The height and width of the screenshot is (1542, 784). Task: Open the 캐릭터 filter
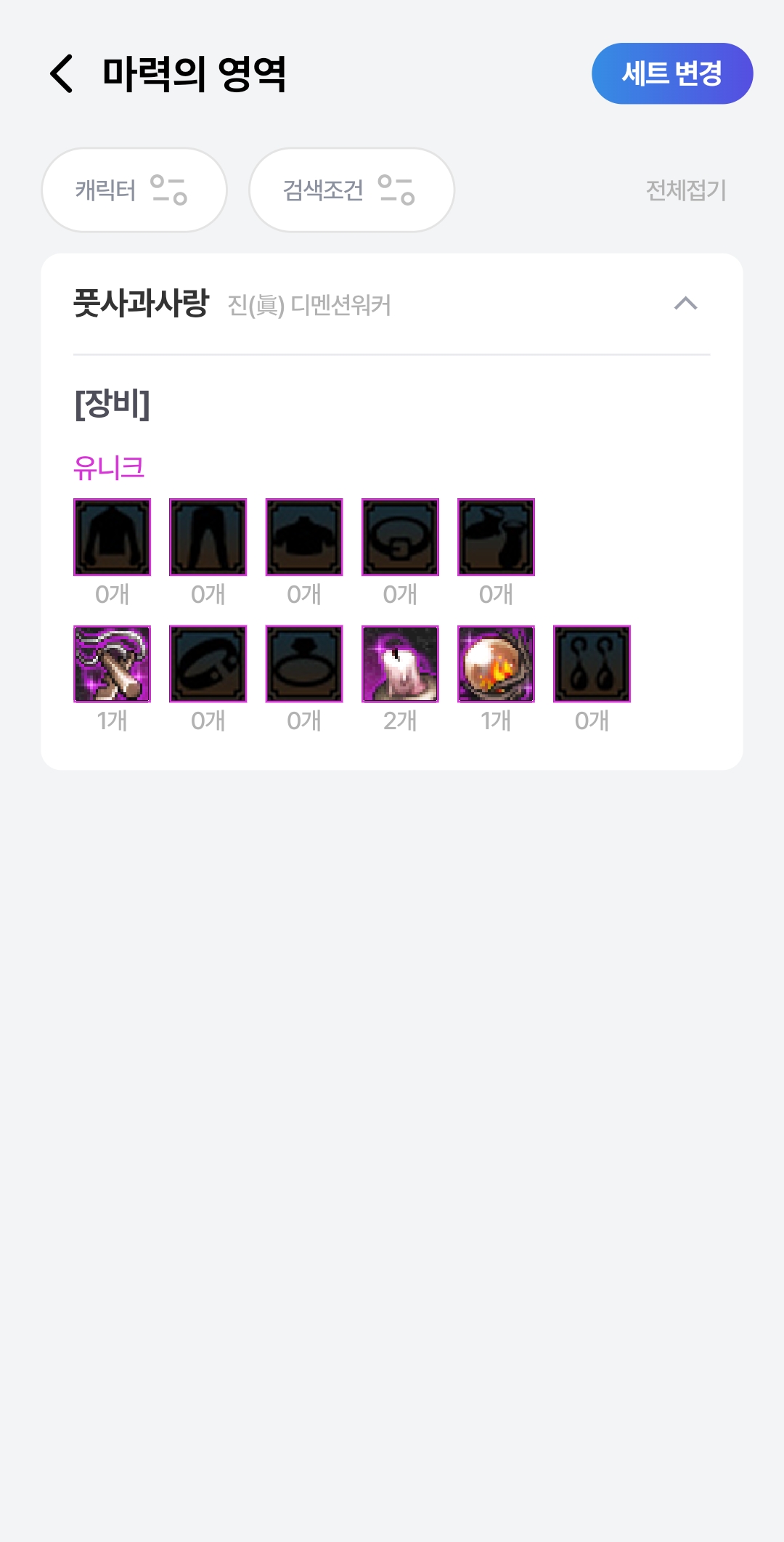134,190
